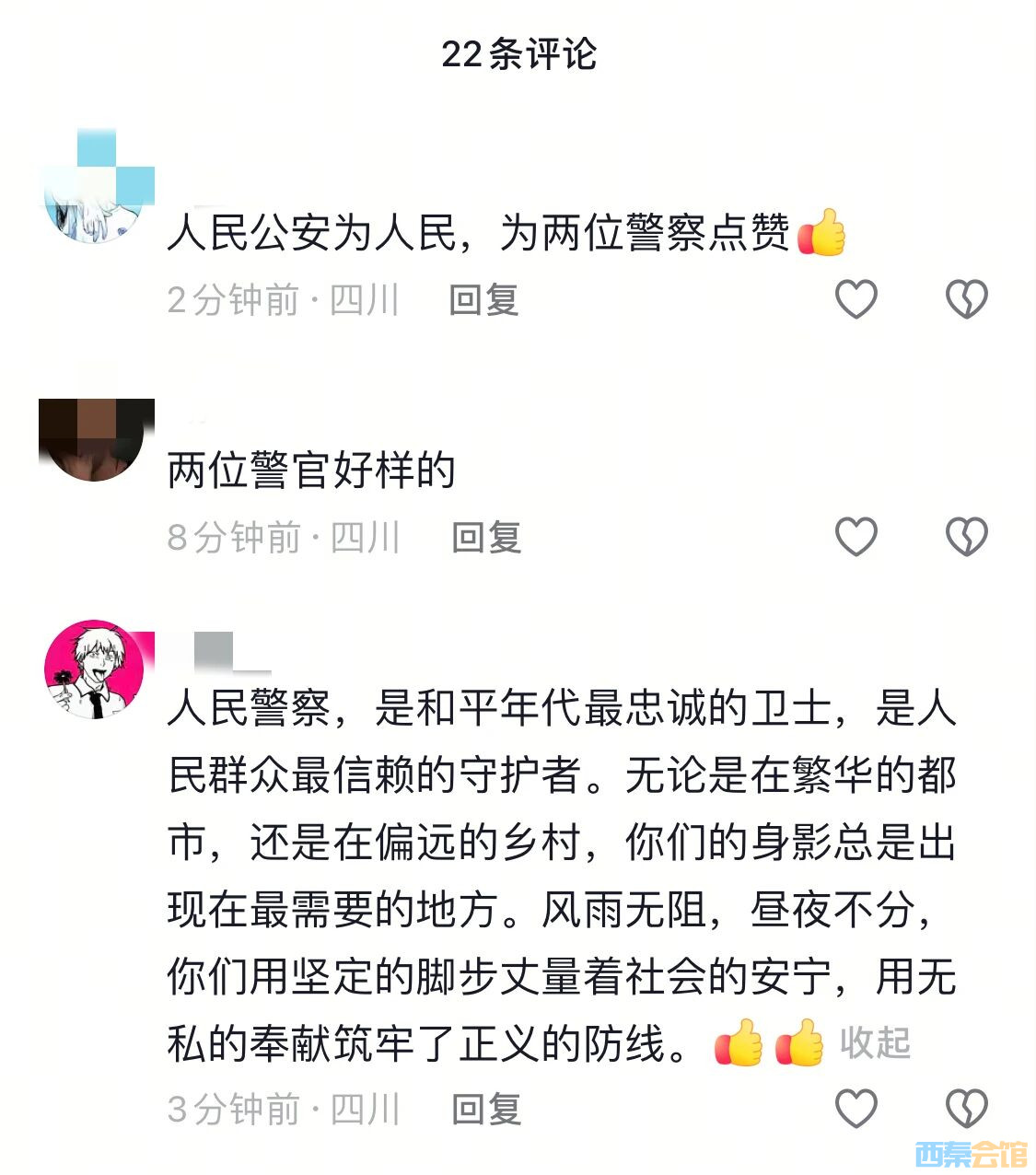Image resolution: width=1036 pixels, height=1175 pixels.
Task: Reply to the comment posted 3分钟前
Action: (486, 1109)
